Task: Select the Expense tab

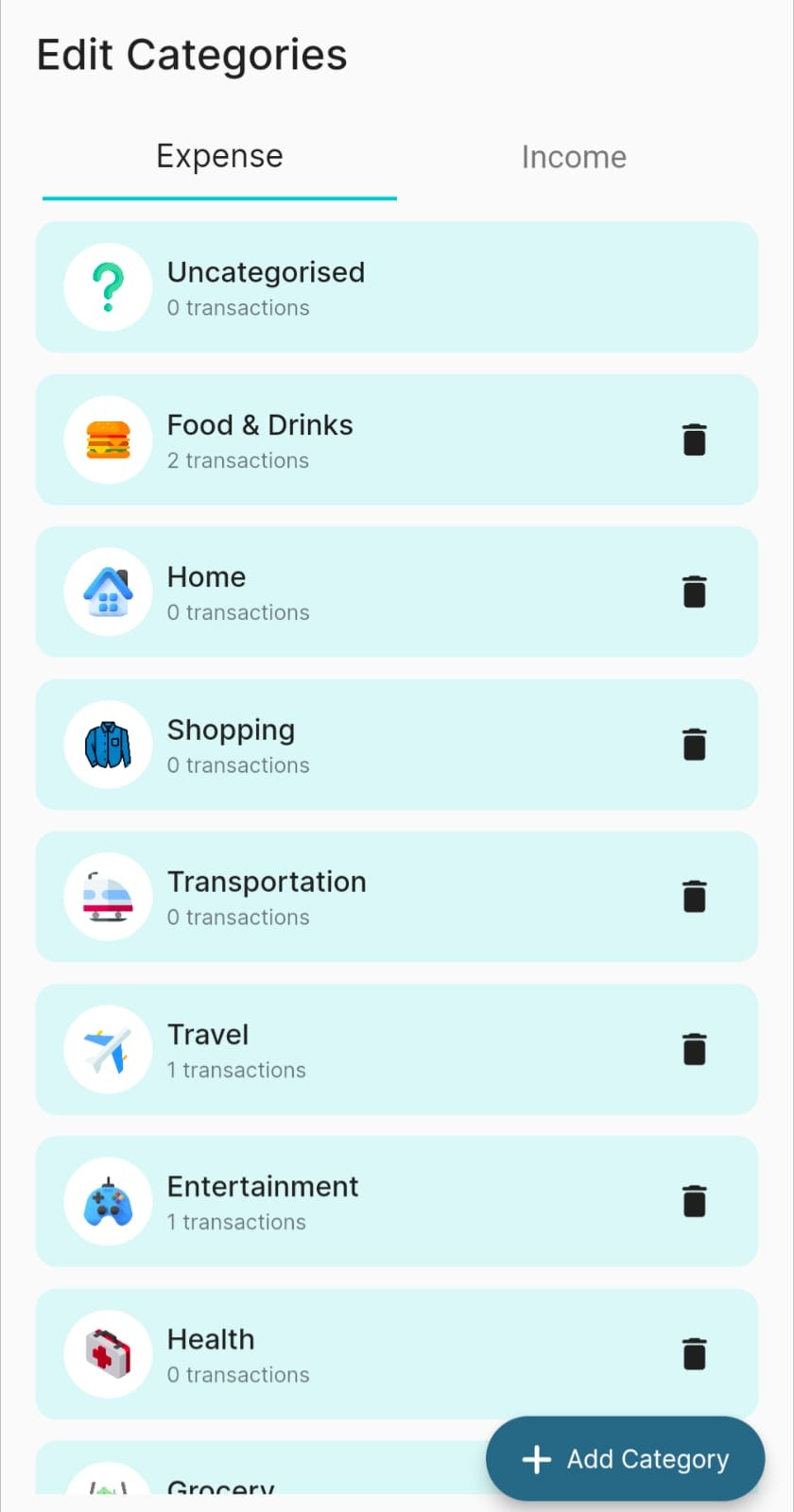Action: pyautogui.click(x=219, y=157)
